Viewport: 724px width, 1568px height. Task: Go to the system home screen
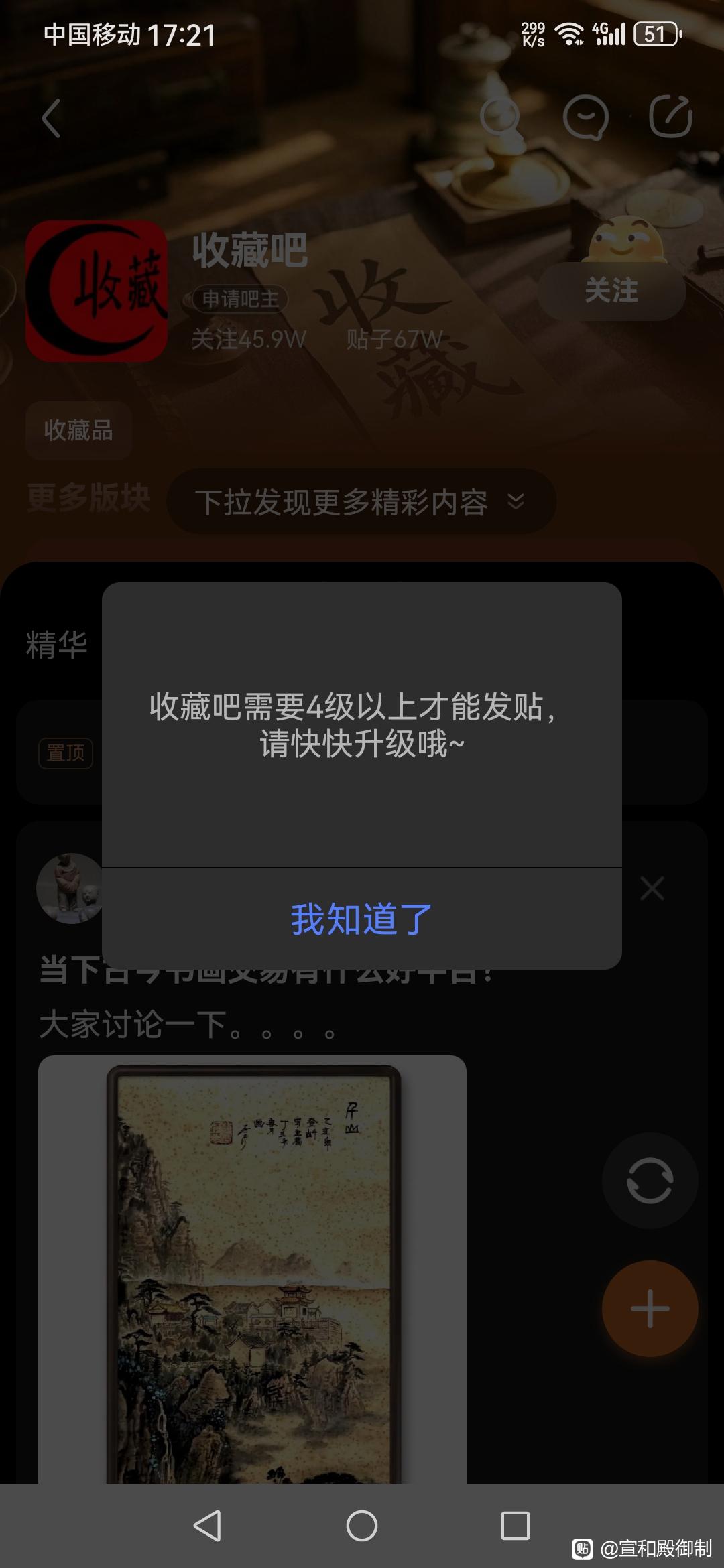361,1526
